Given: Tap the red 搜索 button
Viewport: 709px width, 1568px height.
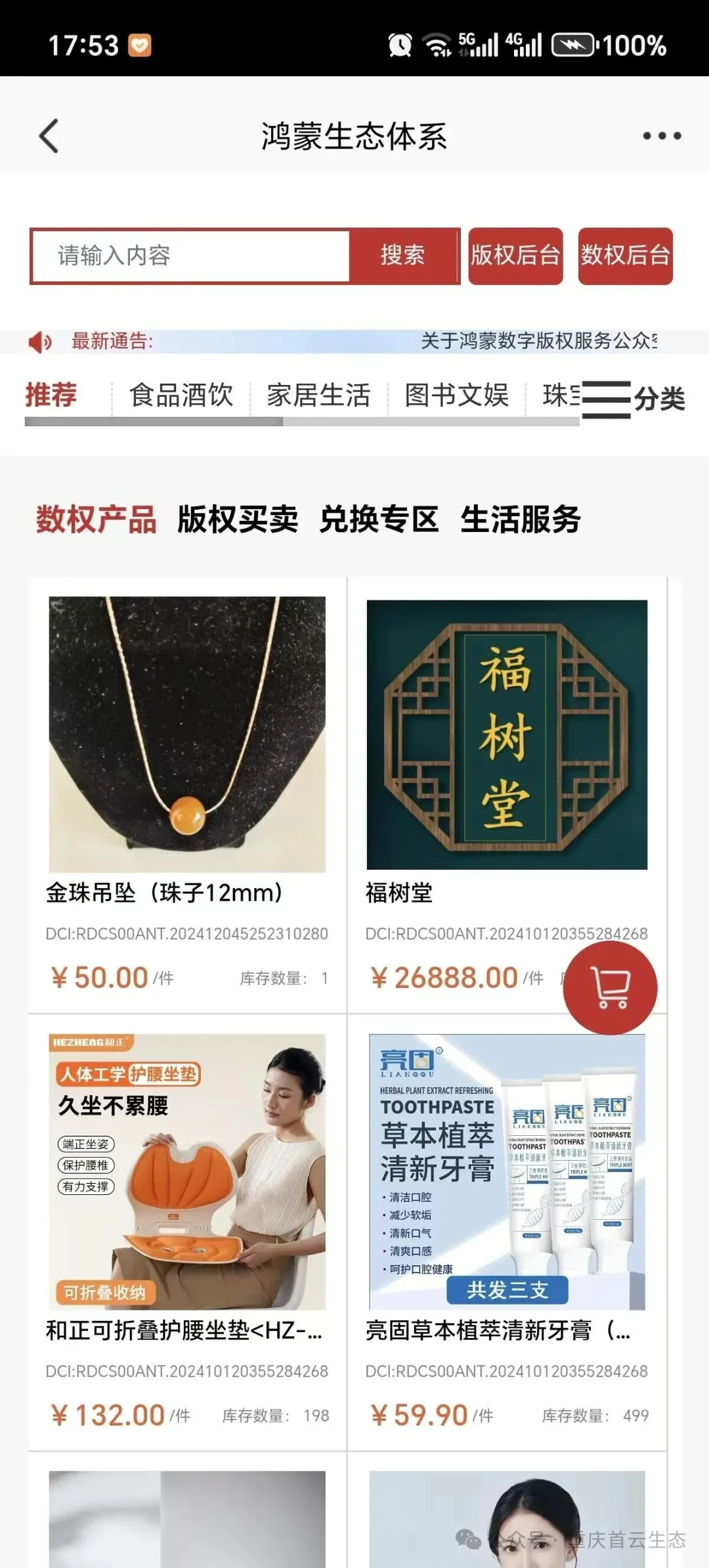Looking at the screenshot, I should (402, 256).
